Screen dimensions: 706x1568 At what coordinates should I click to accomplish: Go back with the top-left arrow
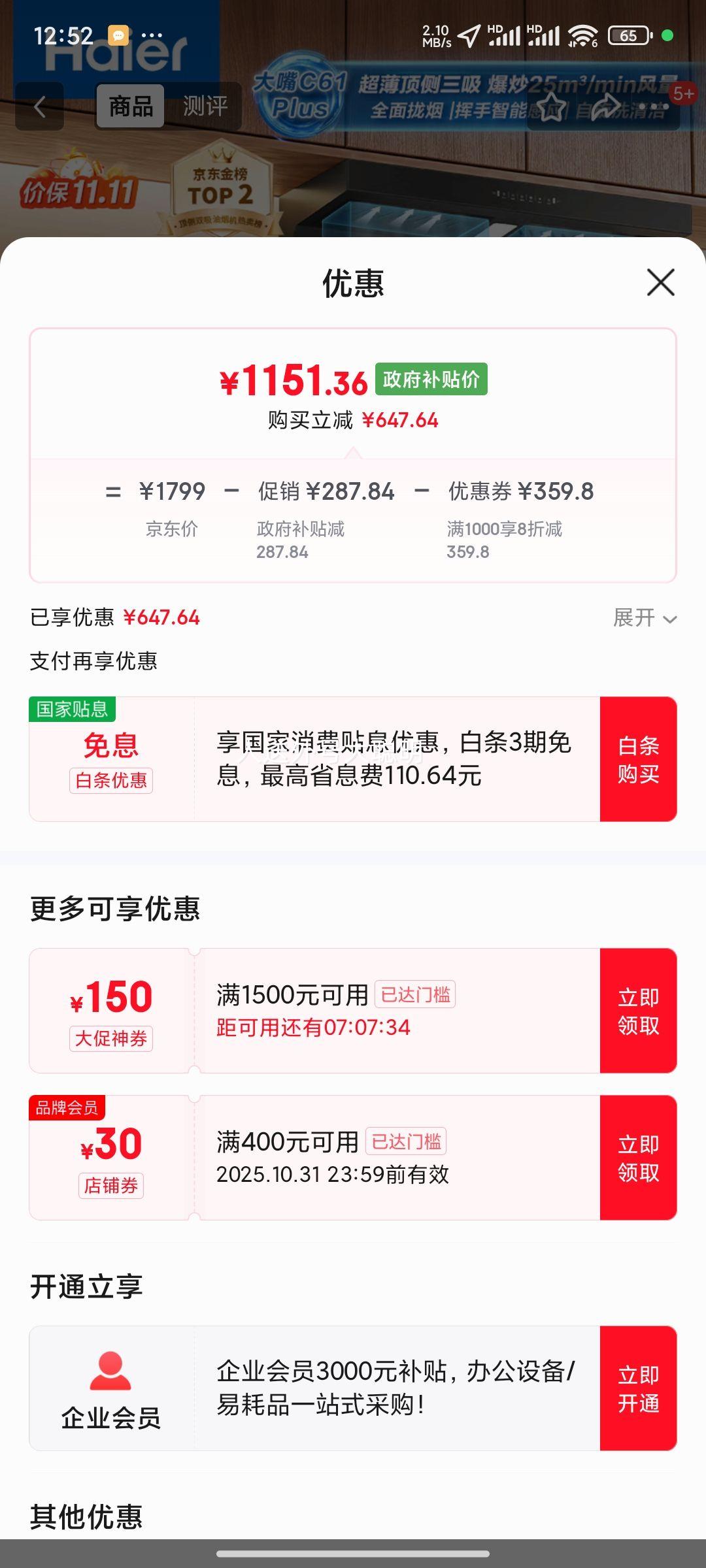40,106
